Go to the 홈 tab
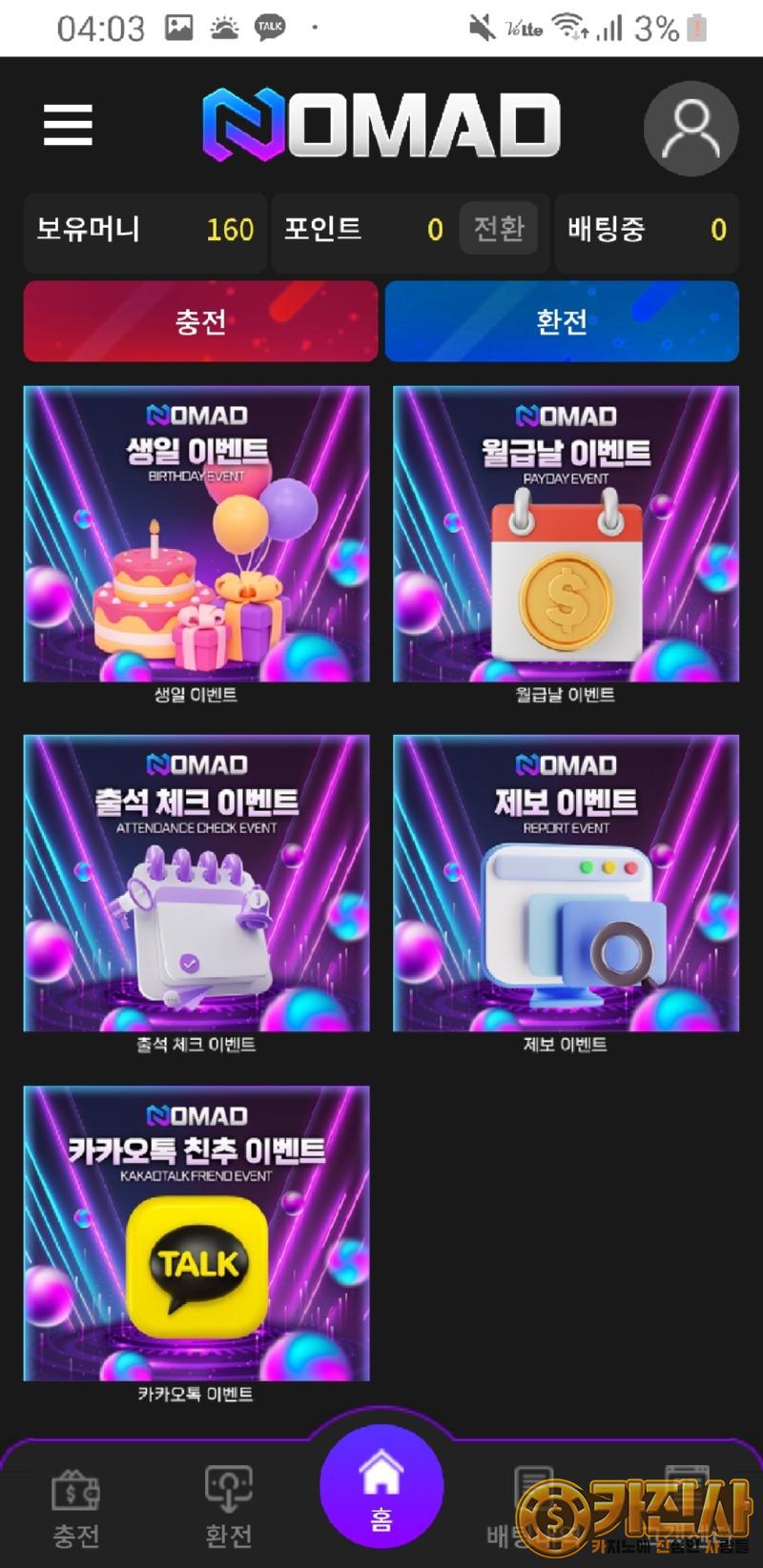Image resolution: width=763 pixels, height=1568 pixels. coord(381,1487)
